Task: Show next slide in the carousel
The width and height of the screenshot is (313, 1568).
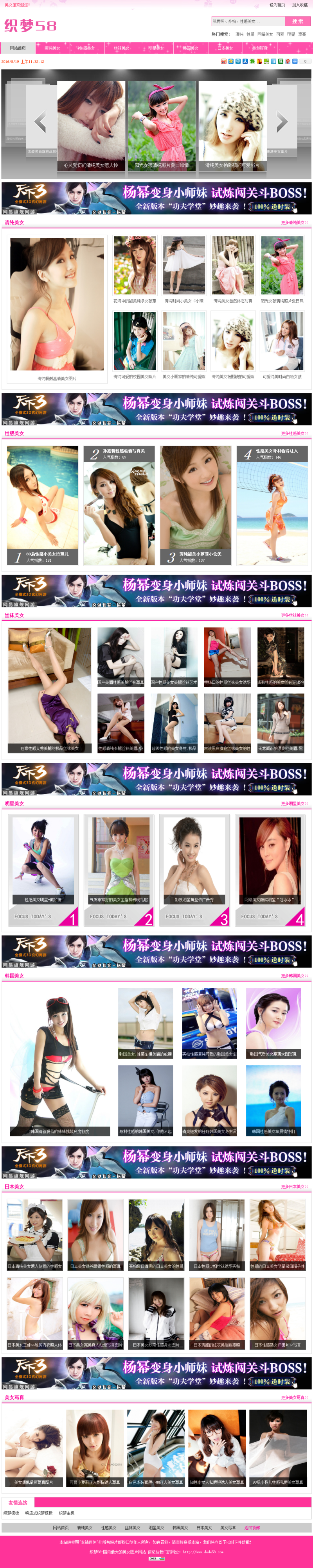Action: (x=281, y=122)
